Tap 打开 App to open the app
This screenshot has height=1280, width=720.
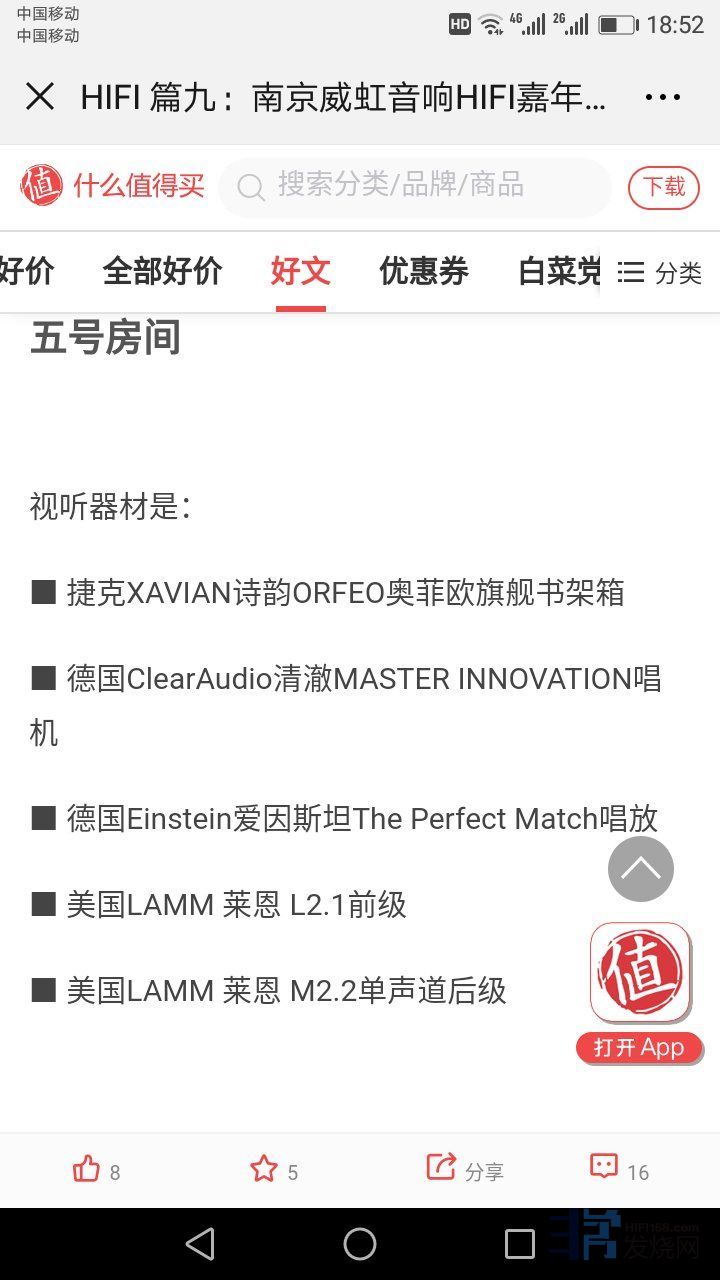pyautogui.click(x=640, y=1047)
